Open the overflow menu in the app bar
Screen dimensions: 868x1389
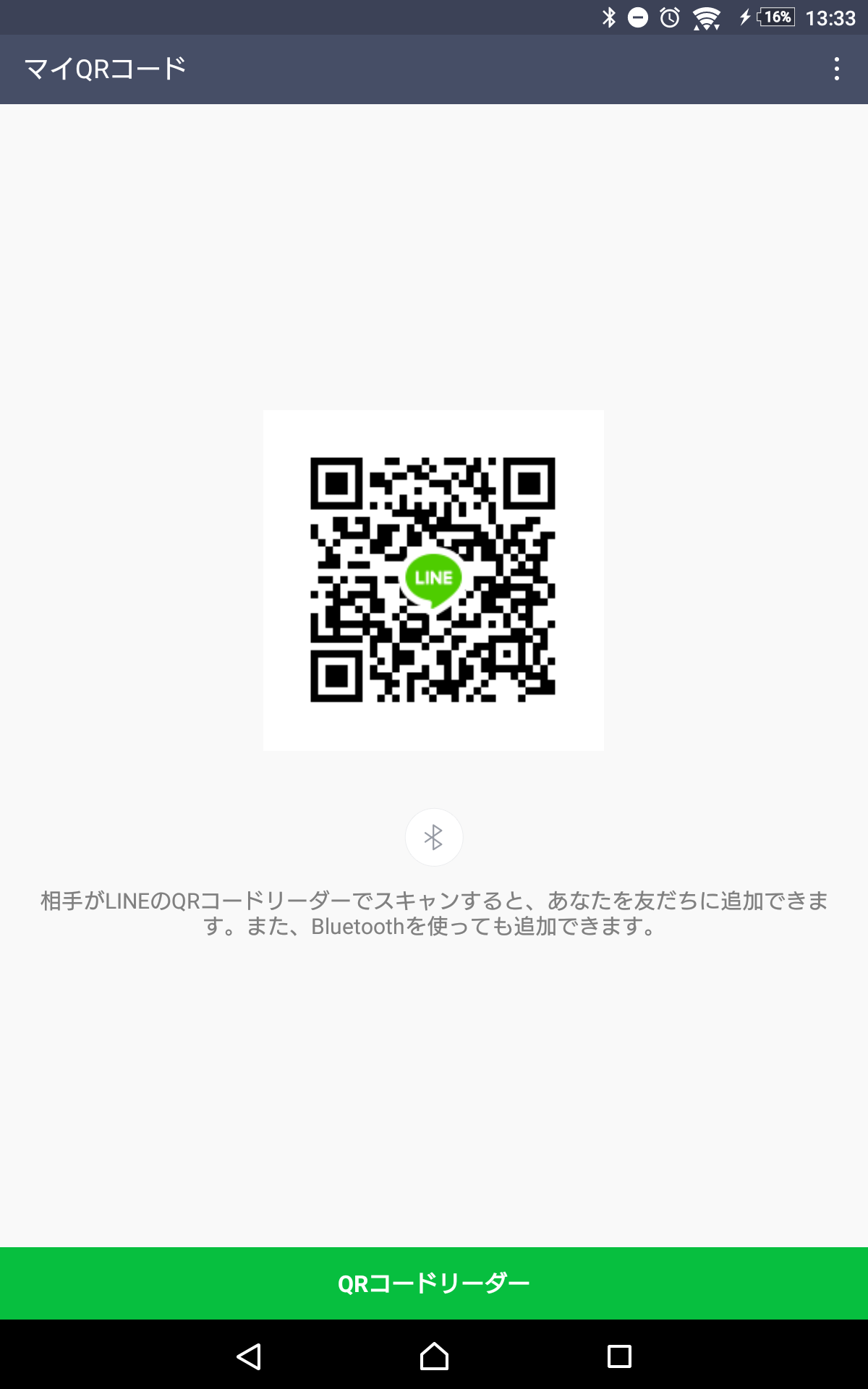coord(837,69)
